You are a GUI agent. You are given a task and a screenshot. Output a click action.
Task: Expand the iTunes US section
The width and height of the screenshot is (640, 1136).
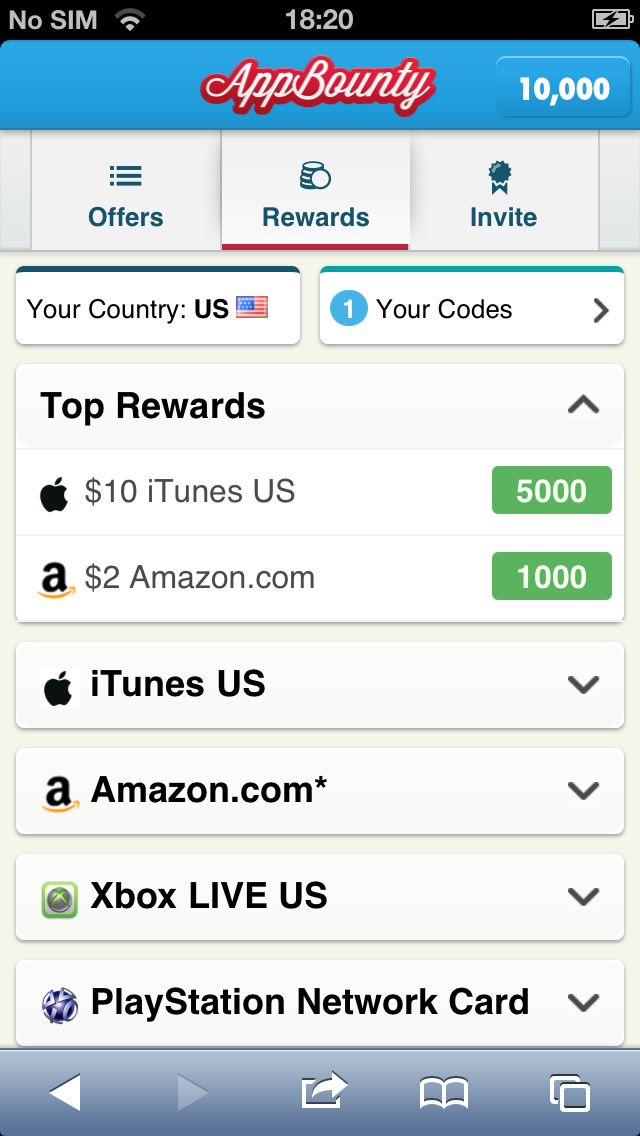320,685
